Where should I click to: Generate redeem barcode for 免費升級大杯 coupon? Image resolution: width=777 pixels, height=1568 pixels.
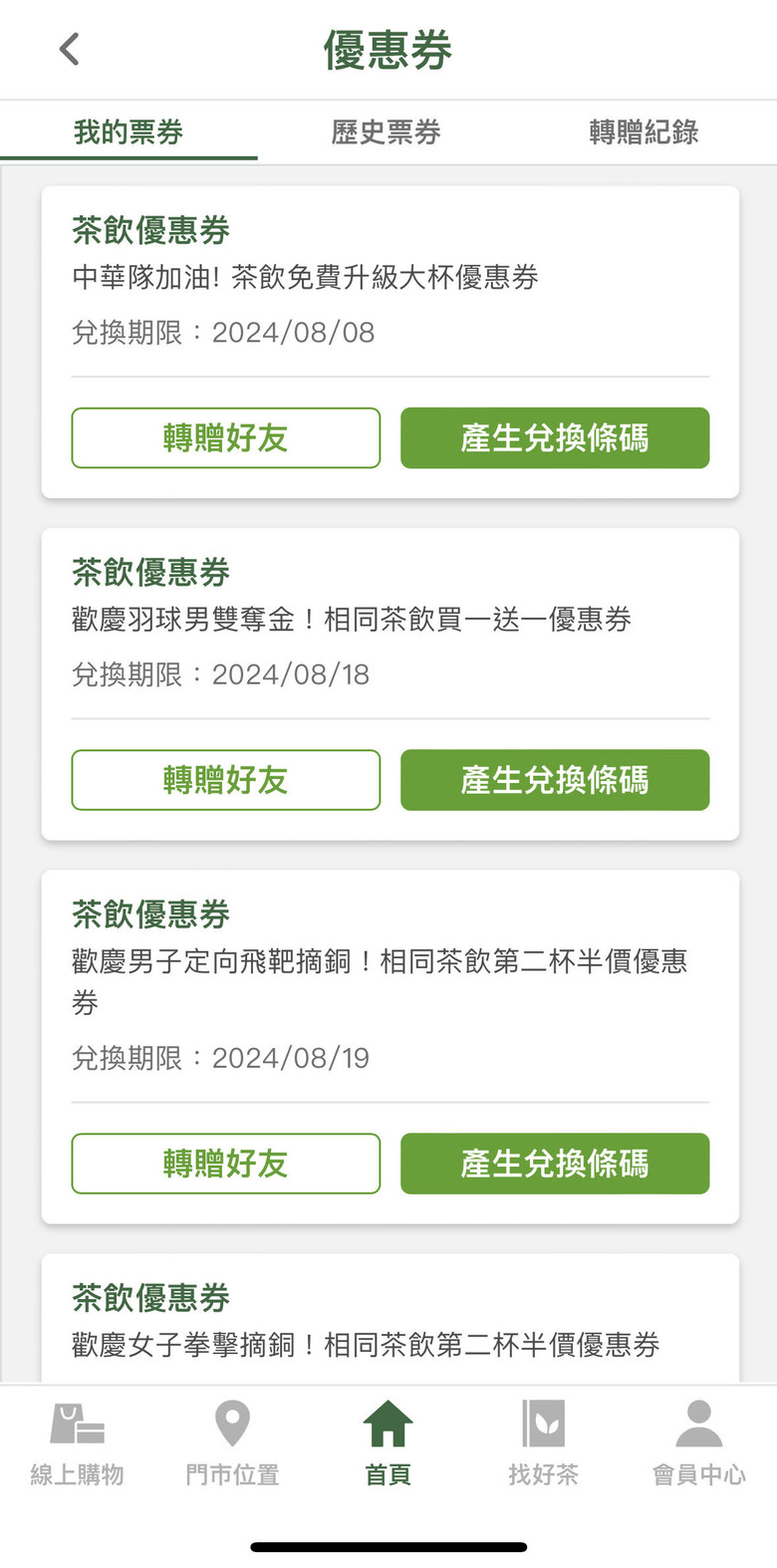[x=555, y=437]
